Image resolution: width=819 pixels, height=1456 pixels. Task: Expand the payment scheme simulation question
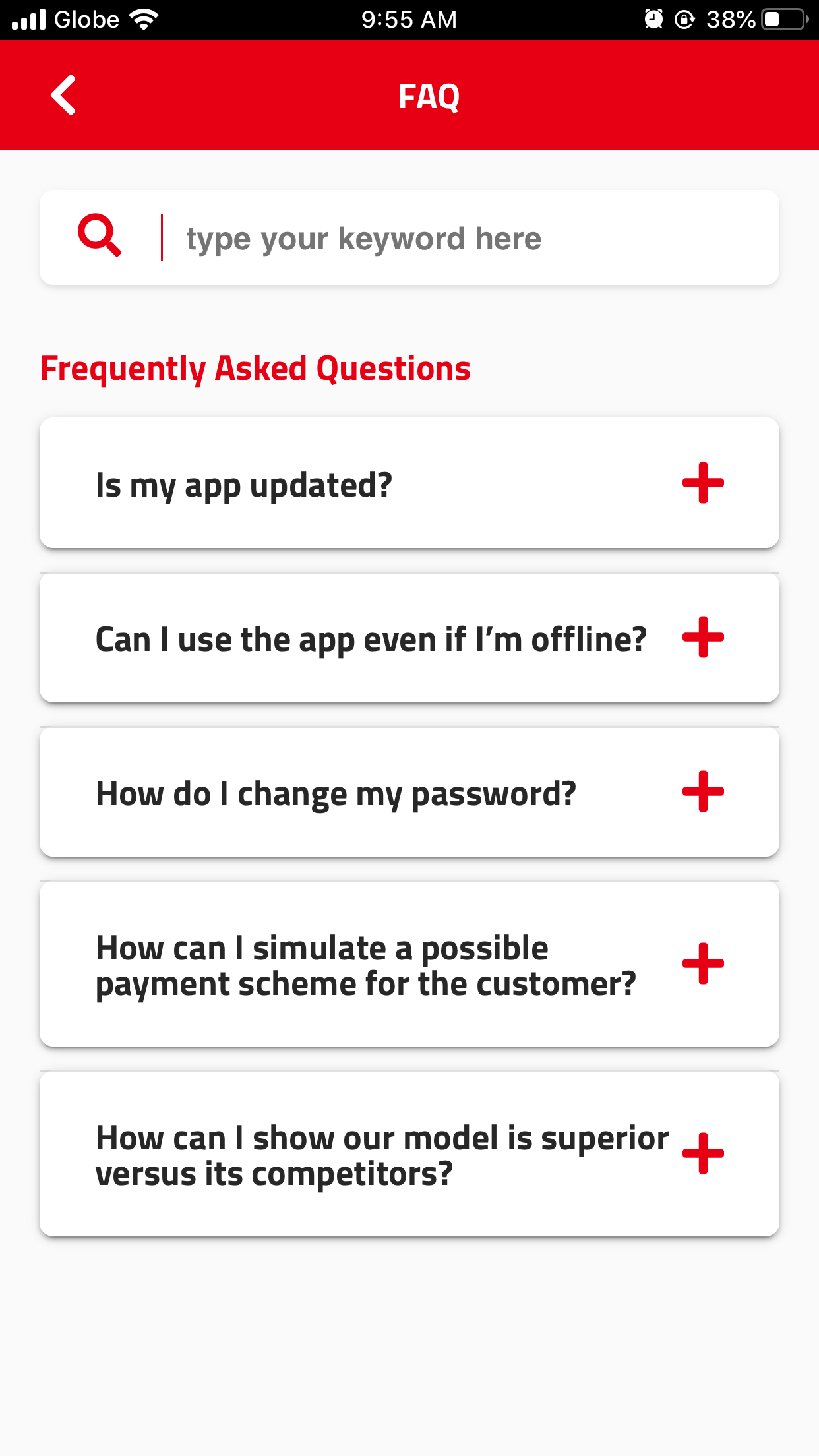(x=704, y=965)
